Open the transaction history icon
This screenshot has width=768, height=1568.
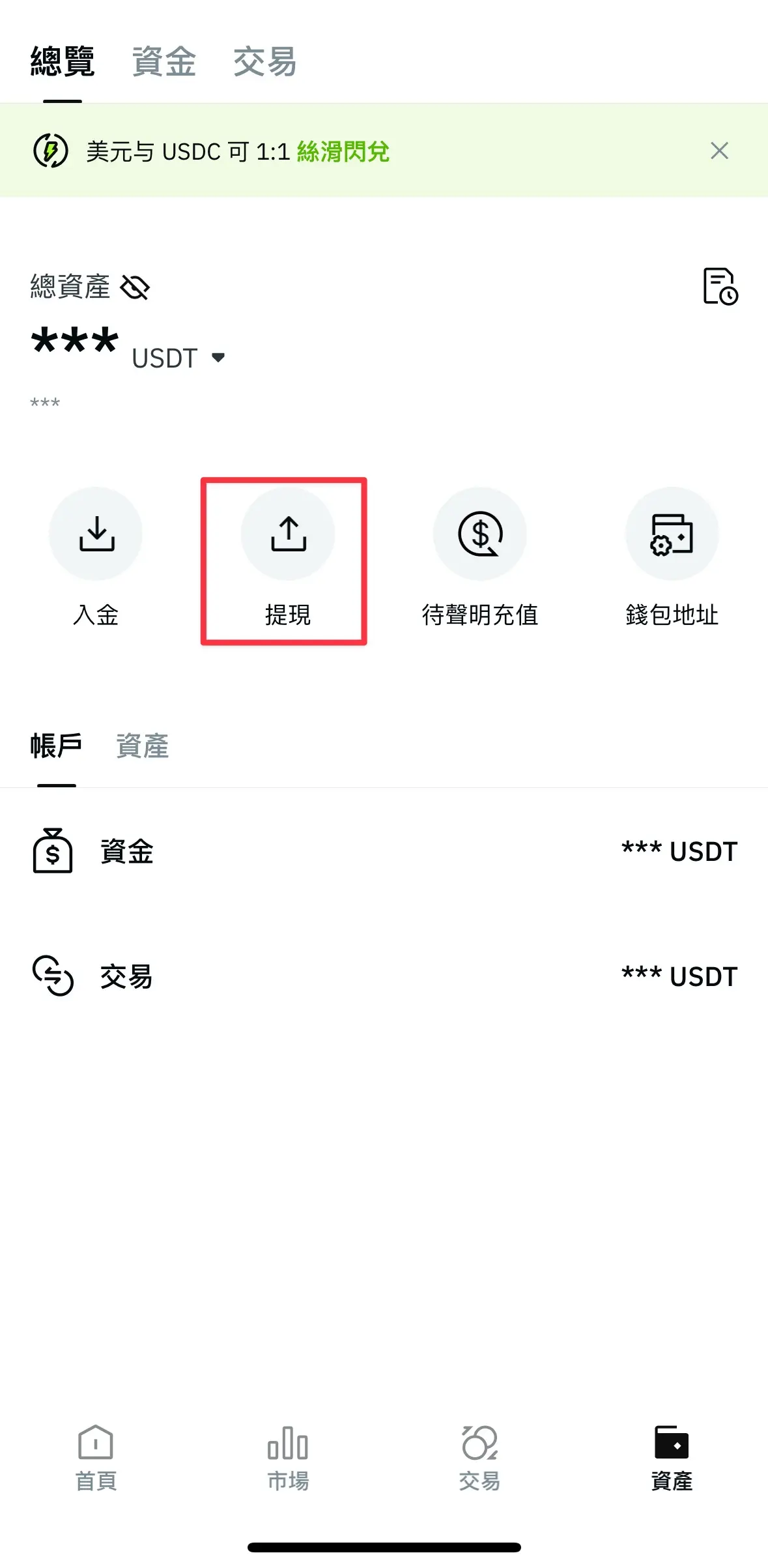point(720,286)
